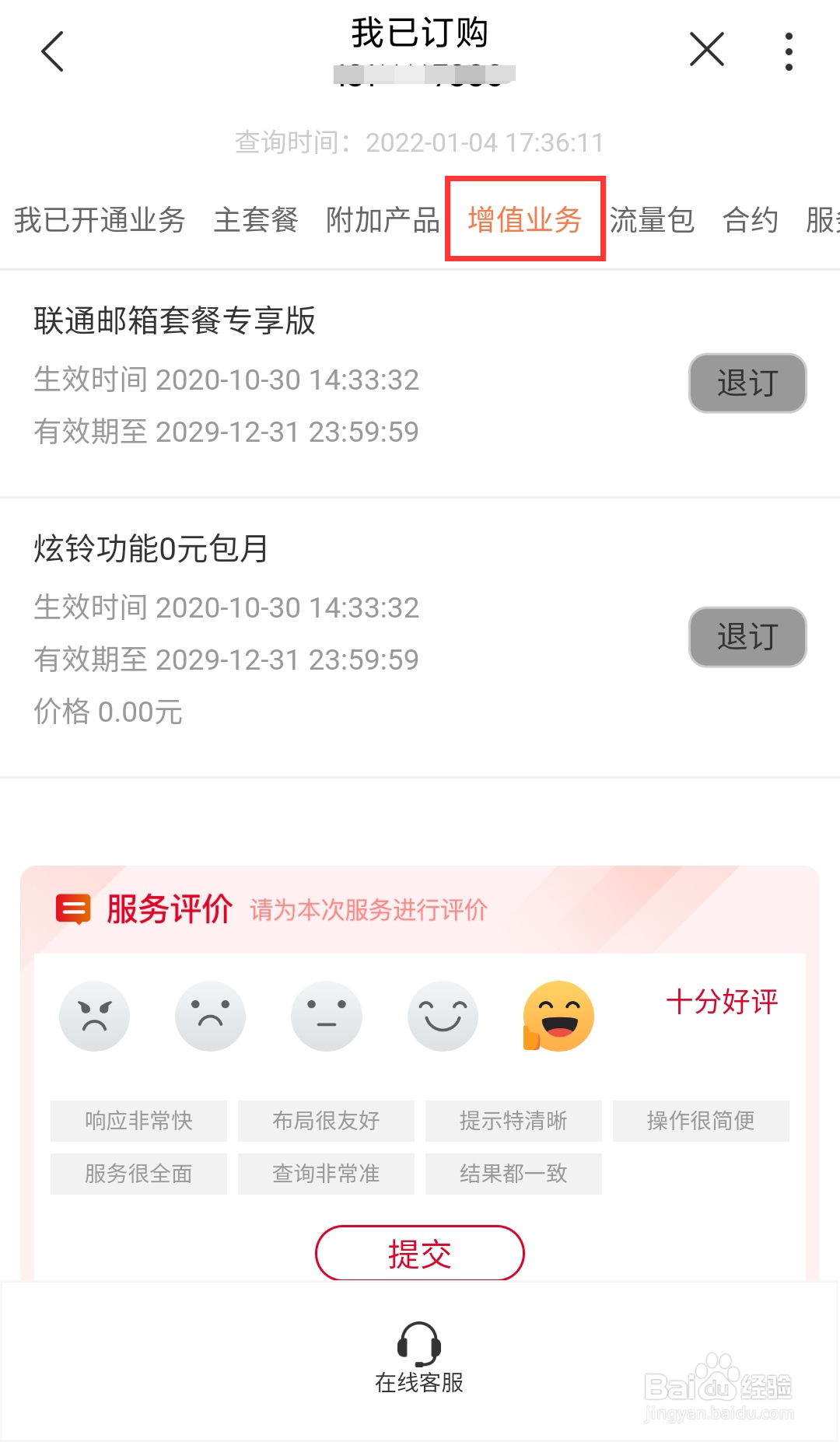Image resolution: width=840 pixels, height=1442 pixels.
Task: Tap 退订 for 炫铃功能0元包月
Action: (747, 637)
